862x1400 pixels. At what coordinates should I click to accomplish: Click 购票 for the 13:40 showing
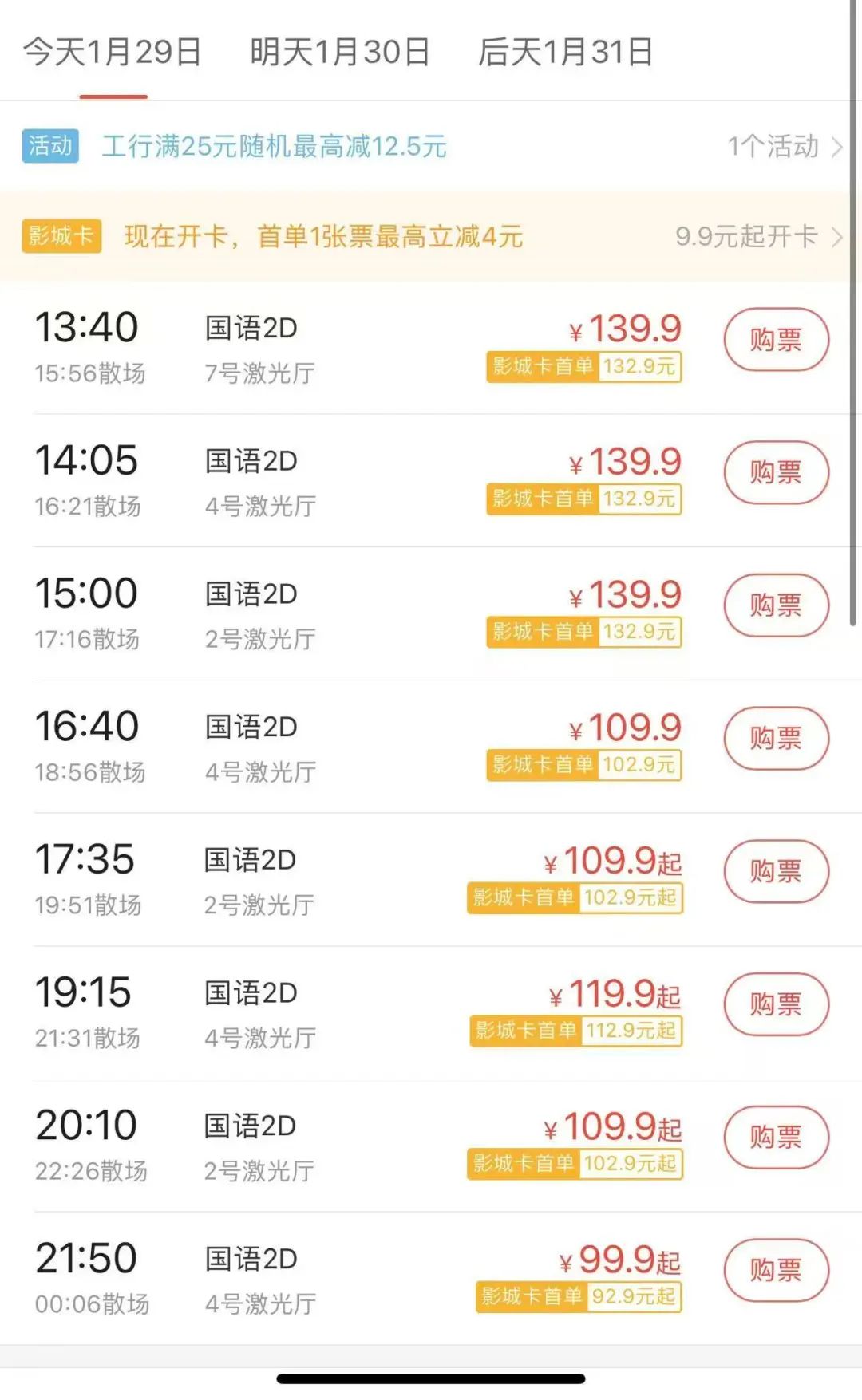774,339
